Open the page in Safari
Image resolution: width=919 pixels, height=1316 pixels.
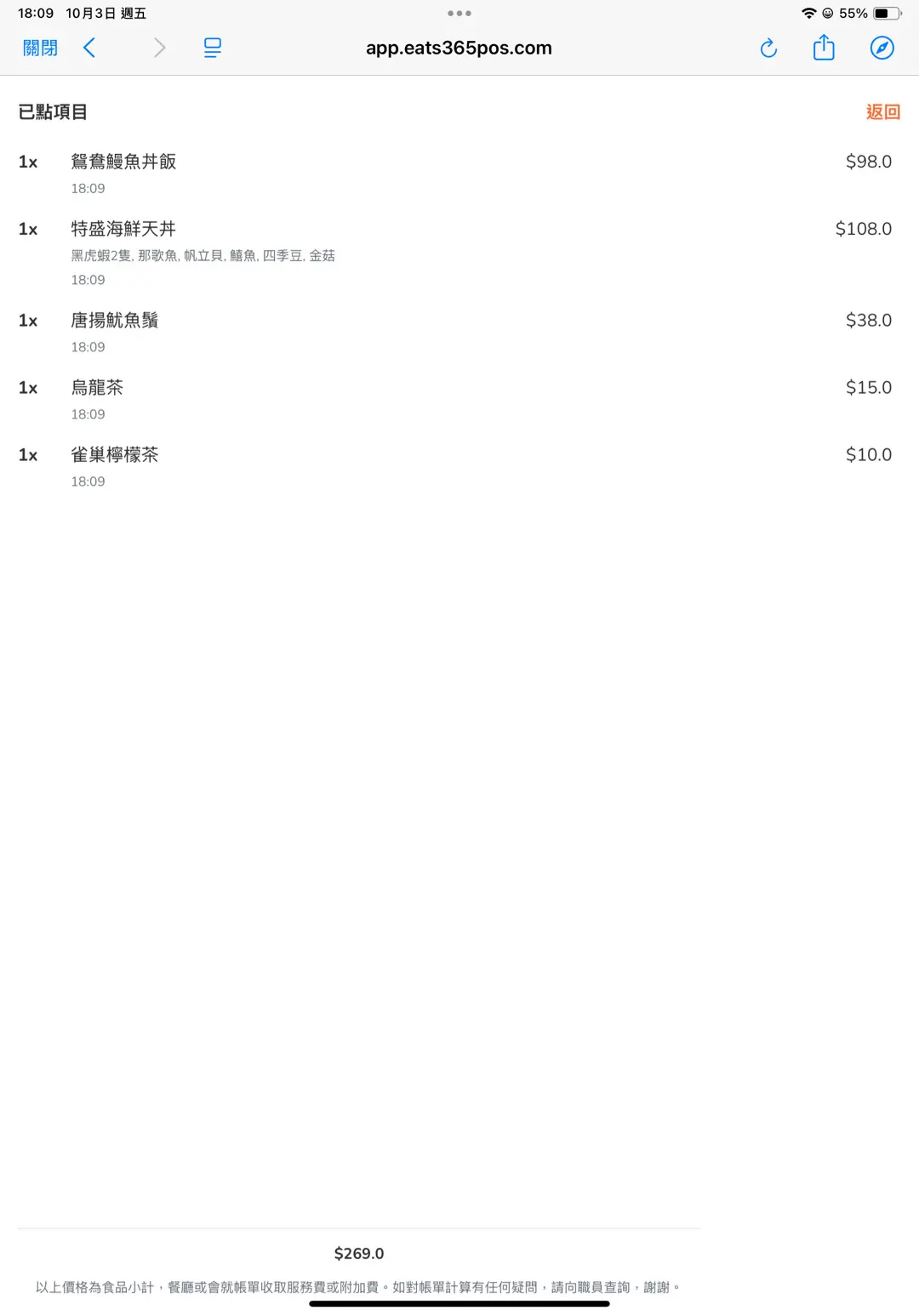click(882, 48)
